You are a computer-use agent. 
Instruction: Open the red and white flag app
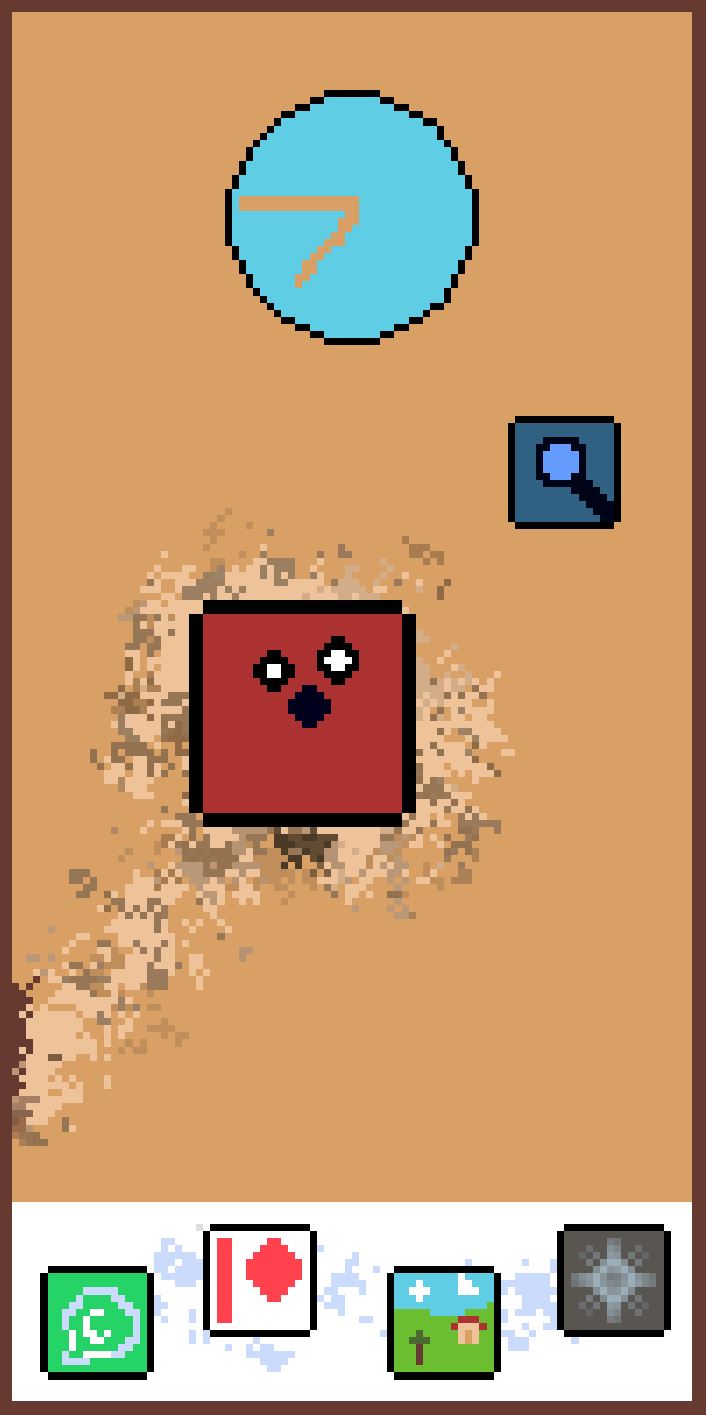[x=260, y=1279]
